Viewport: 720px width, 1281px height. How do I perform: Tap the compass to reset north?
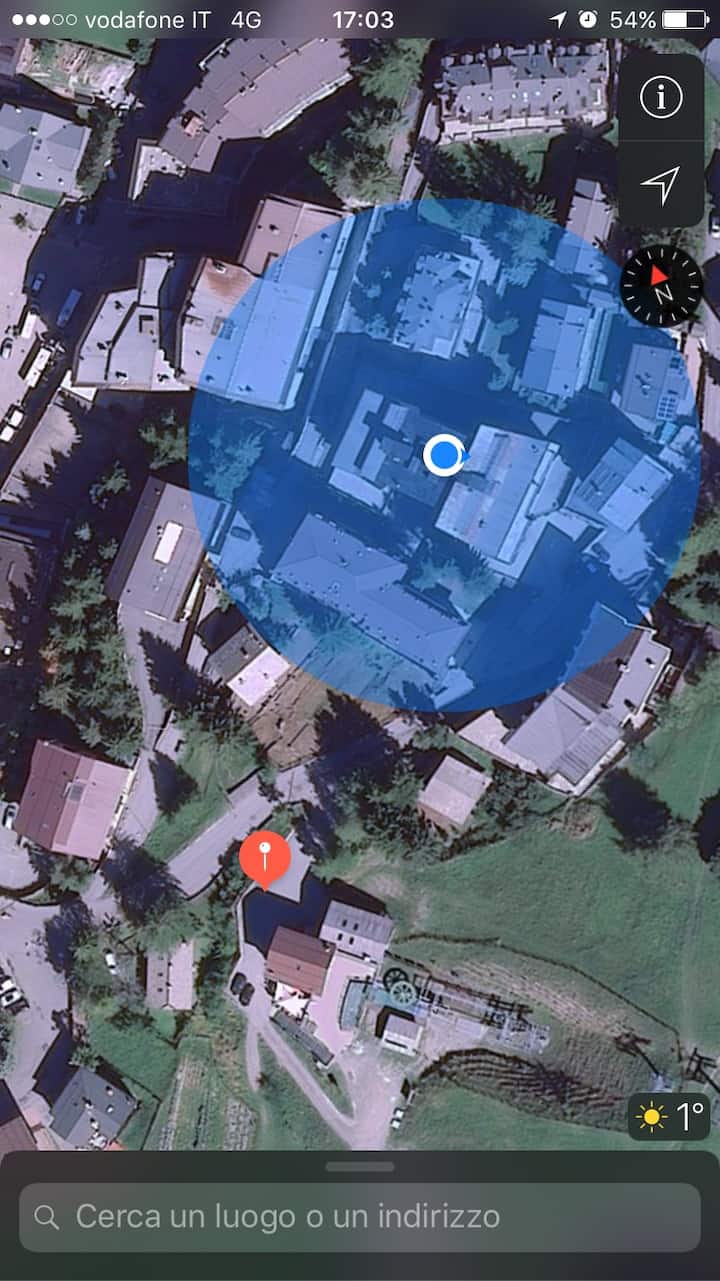pyautogui.click(x=661, y=285)
